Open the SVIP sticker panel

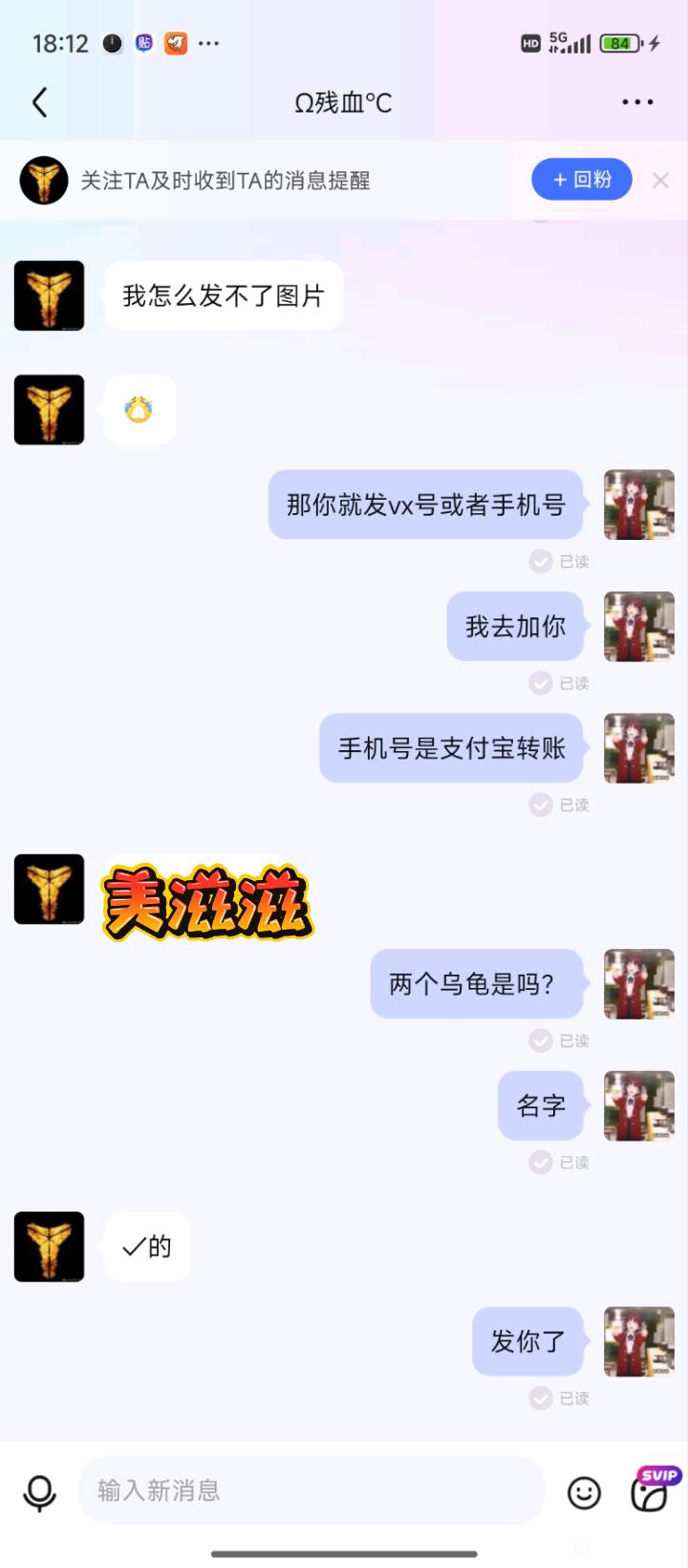(652, 1491)
